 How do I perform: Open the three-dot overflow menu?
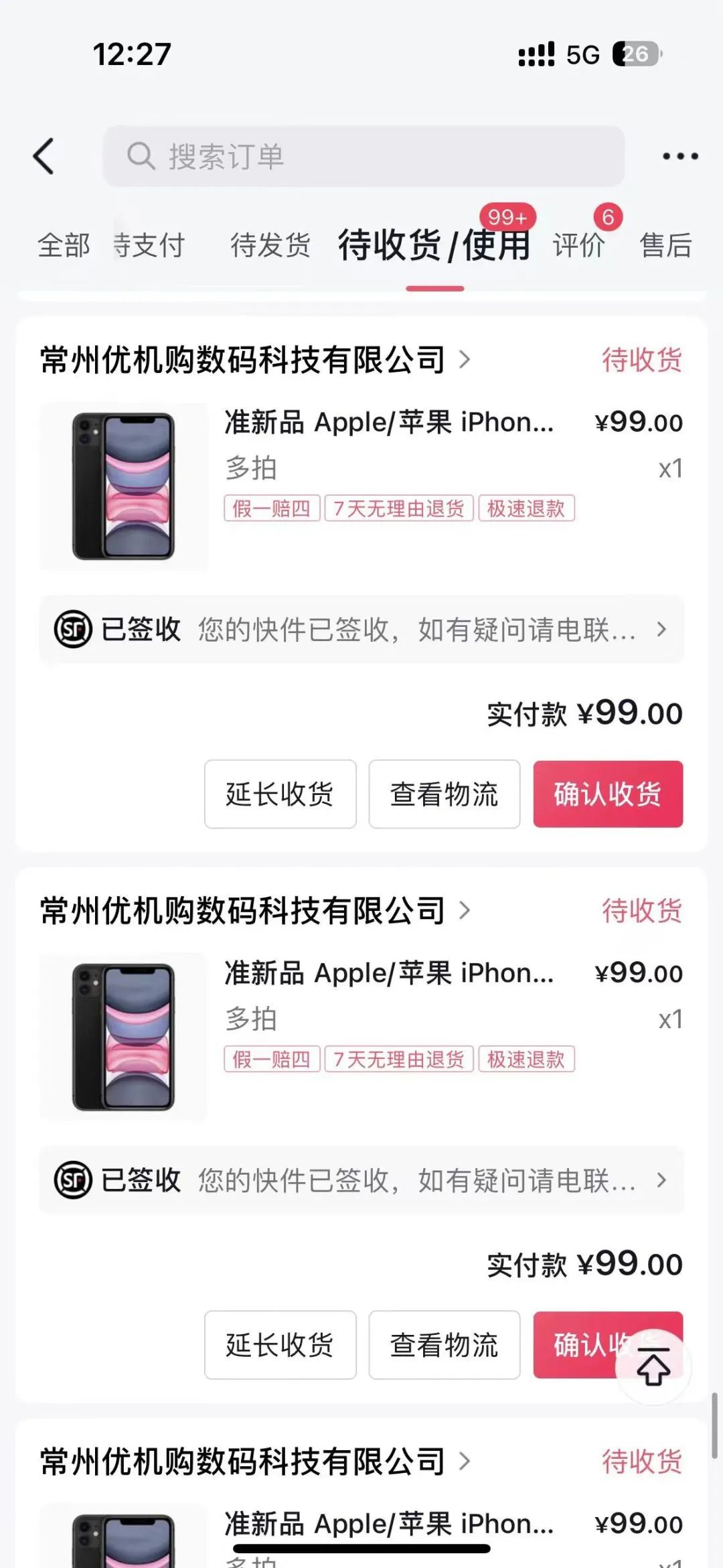679,157
